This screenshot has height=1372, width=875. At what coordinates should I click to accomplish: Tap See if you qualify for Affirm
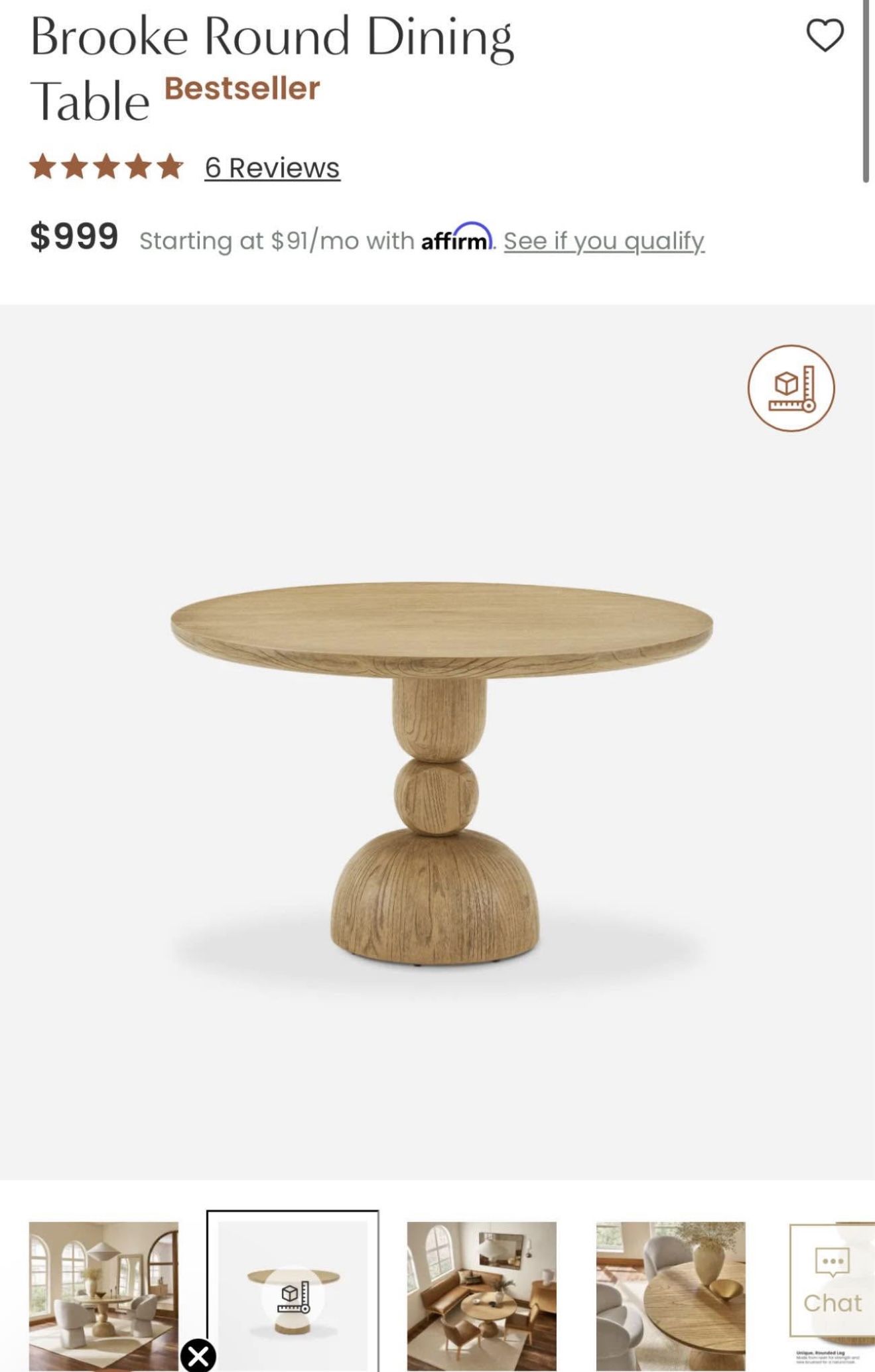click(x=604, y=241)
